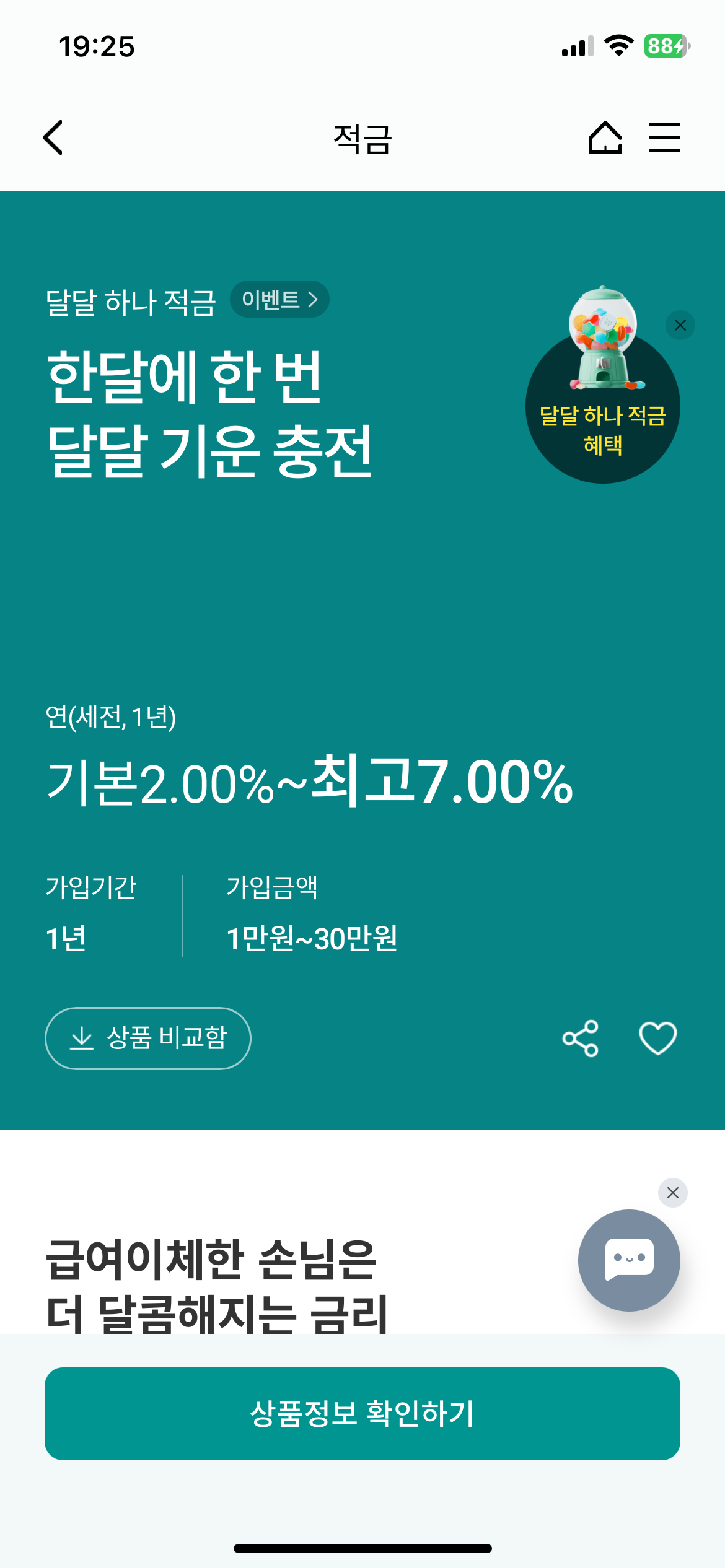Dismiss the chatbot promotion bubble
The image size is (725, 1568).
pyautogui.click(x=674, y=1192)
